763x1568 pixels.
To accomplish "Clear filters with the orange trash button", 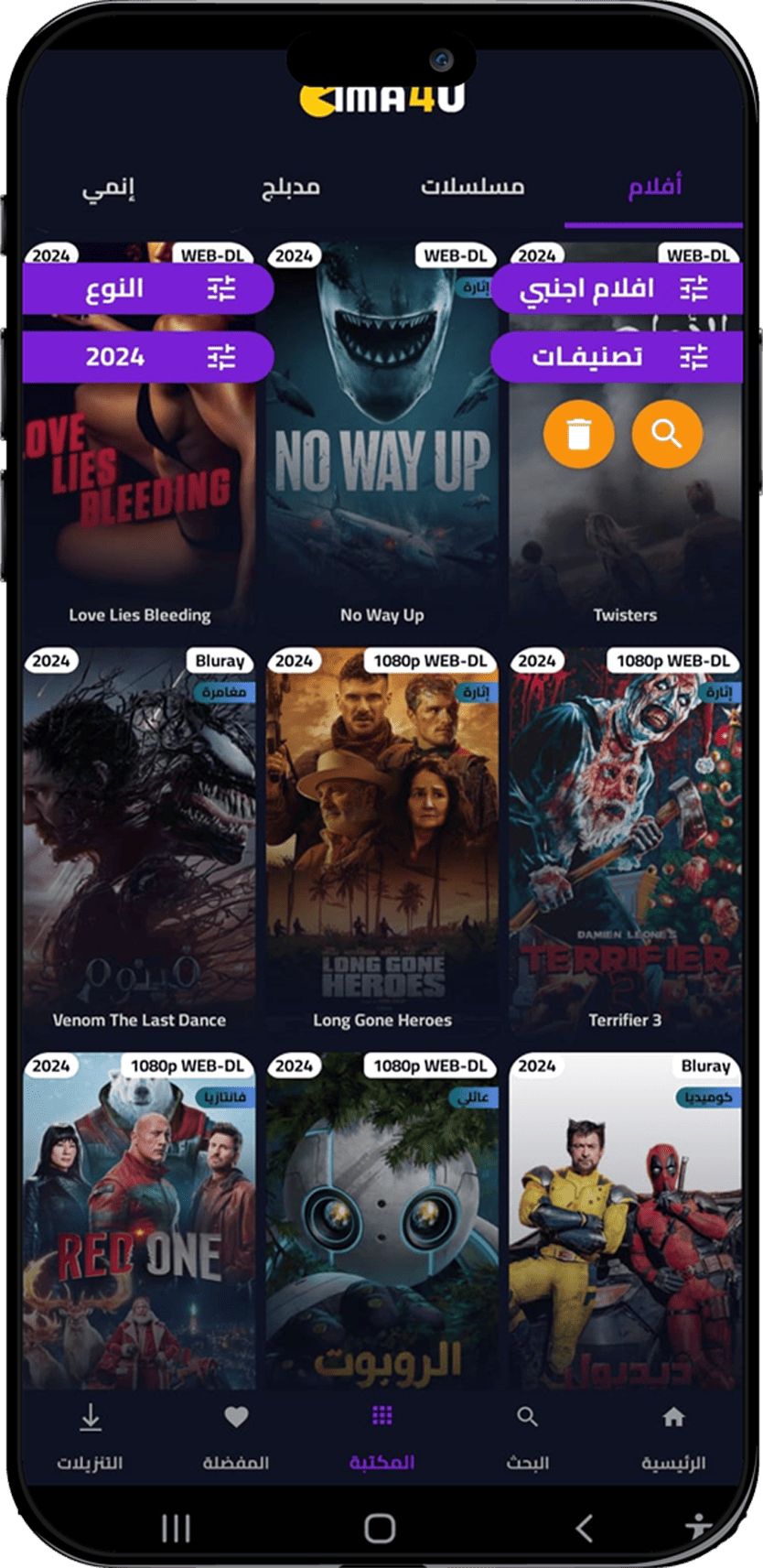I will point(578,434).
